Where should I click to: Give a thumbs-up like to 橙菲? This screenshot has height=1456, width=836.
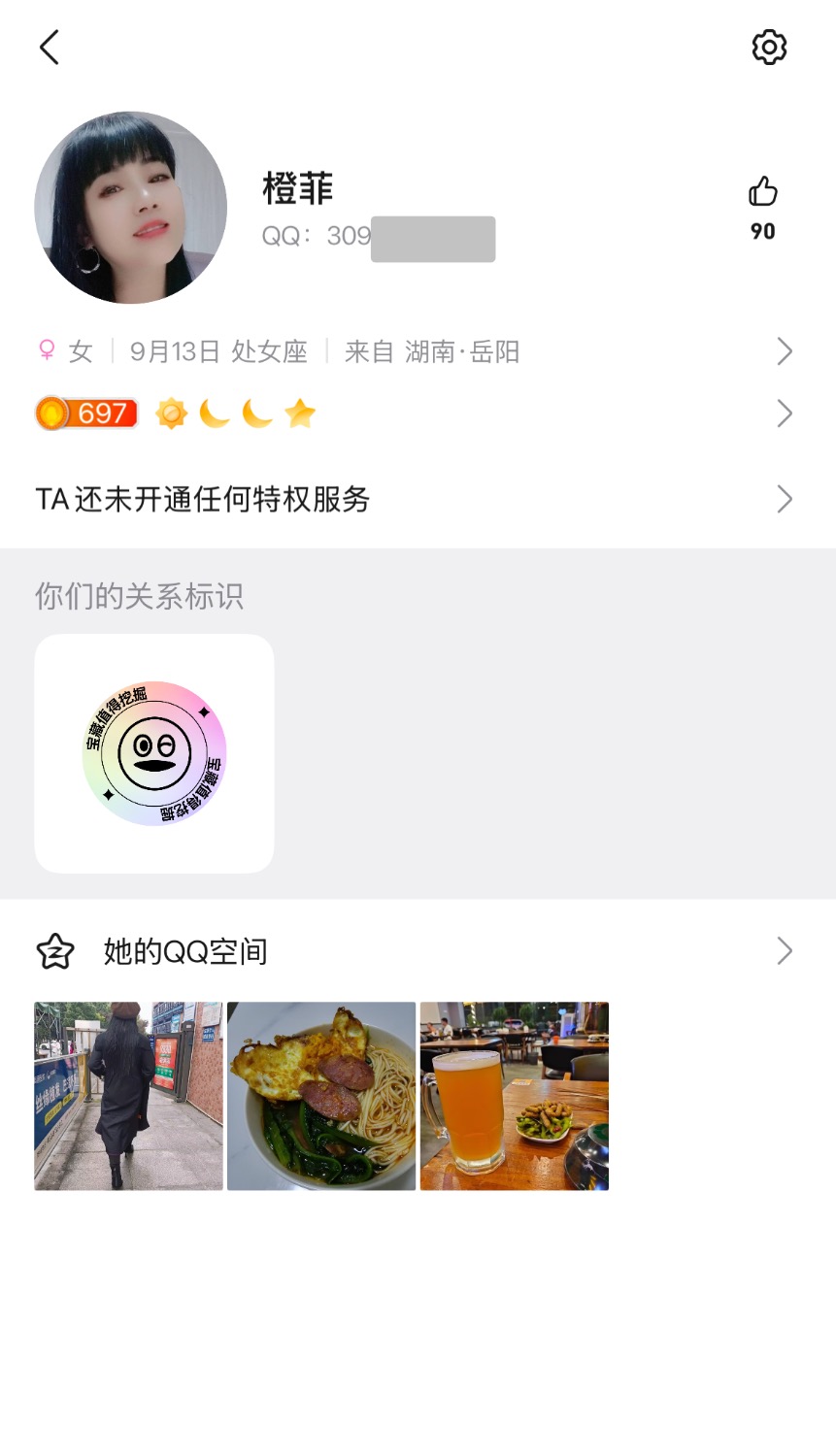(x=763, y=192)
